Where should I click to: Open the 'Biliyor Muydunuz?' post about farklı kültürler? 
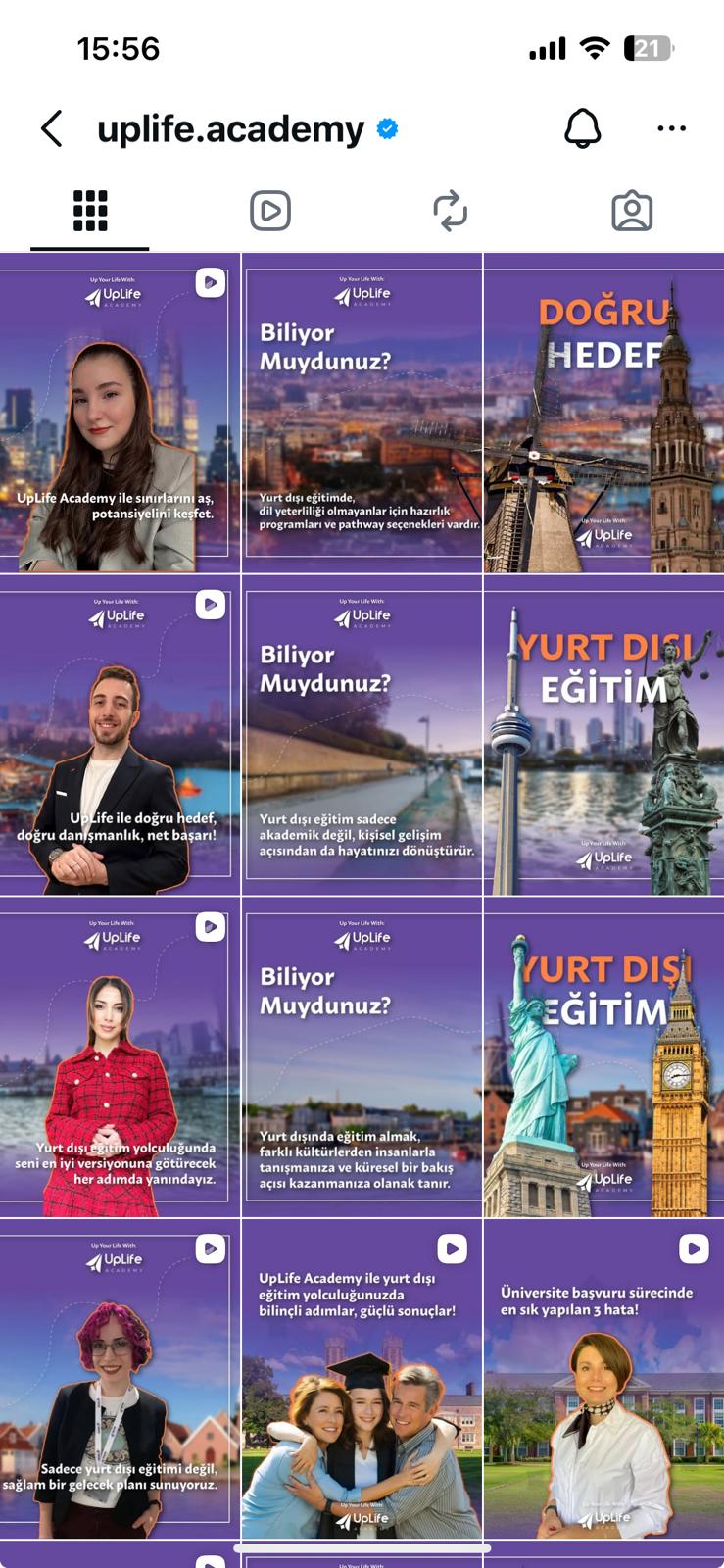(362, 1058)
